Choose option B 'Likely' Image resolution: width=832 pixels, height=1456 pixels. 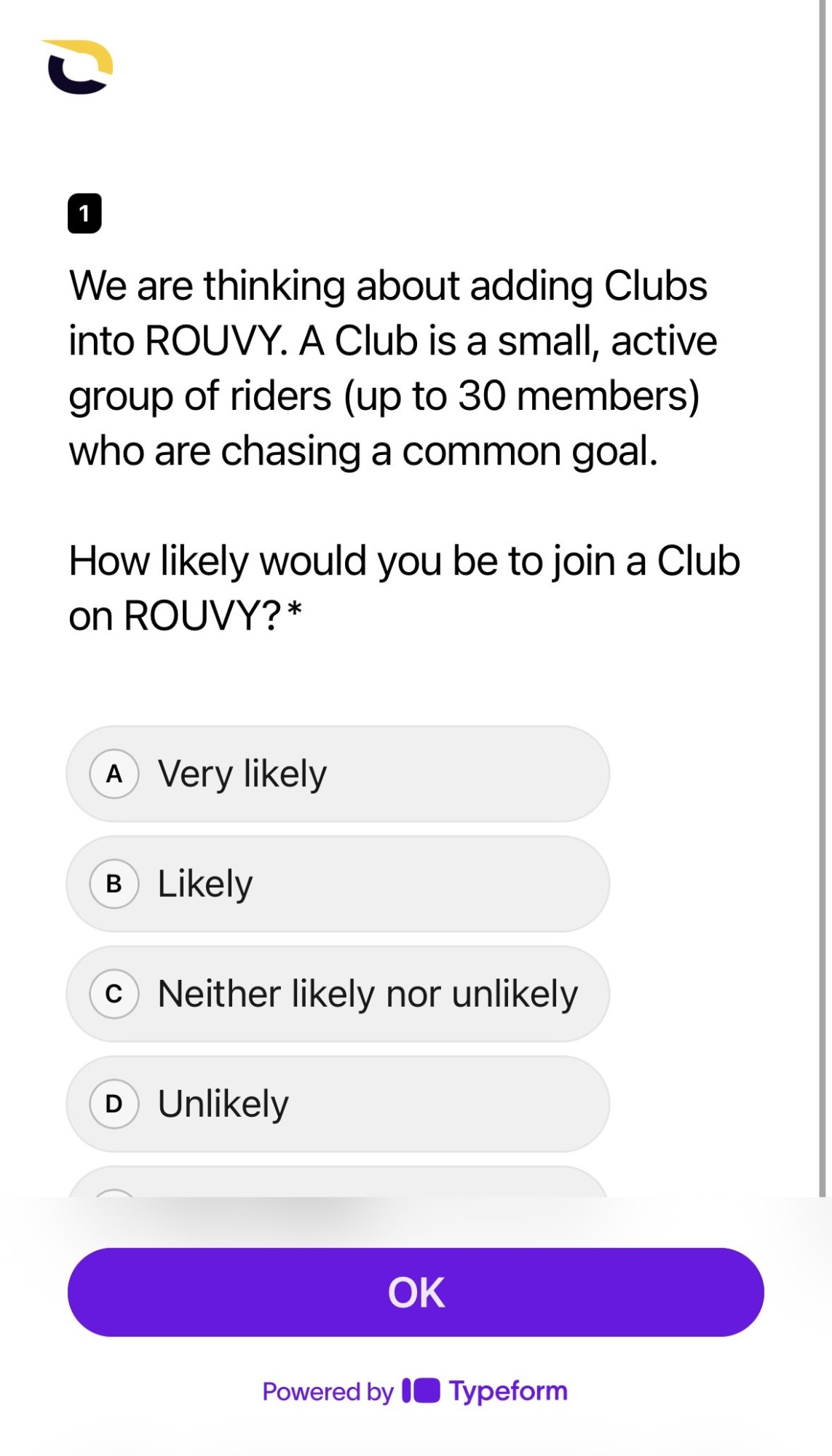(338, 884)
